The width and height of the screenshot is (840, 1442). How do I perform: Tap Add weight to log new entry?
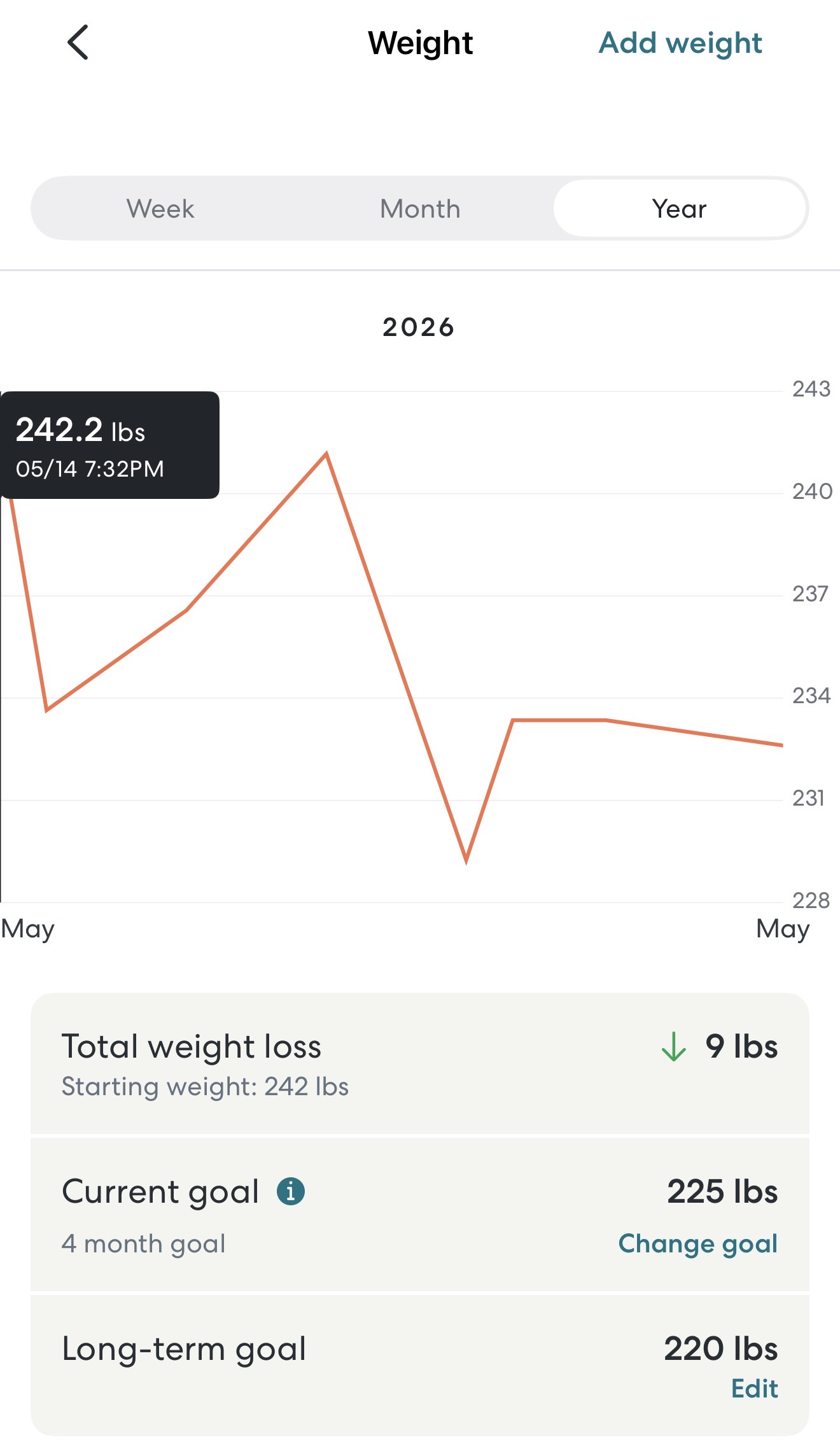[680, 43]
